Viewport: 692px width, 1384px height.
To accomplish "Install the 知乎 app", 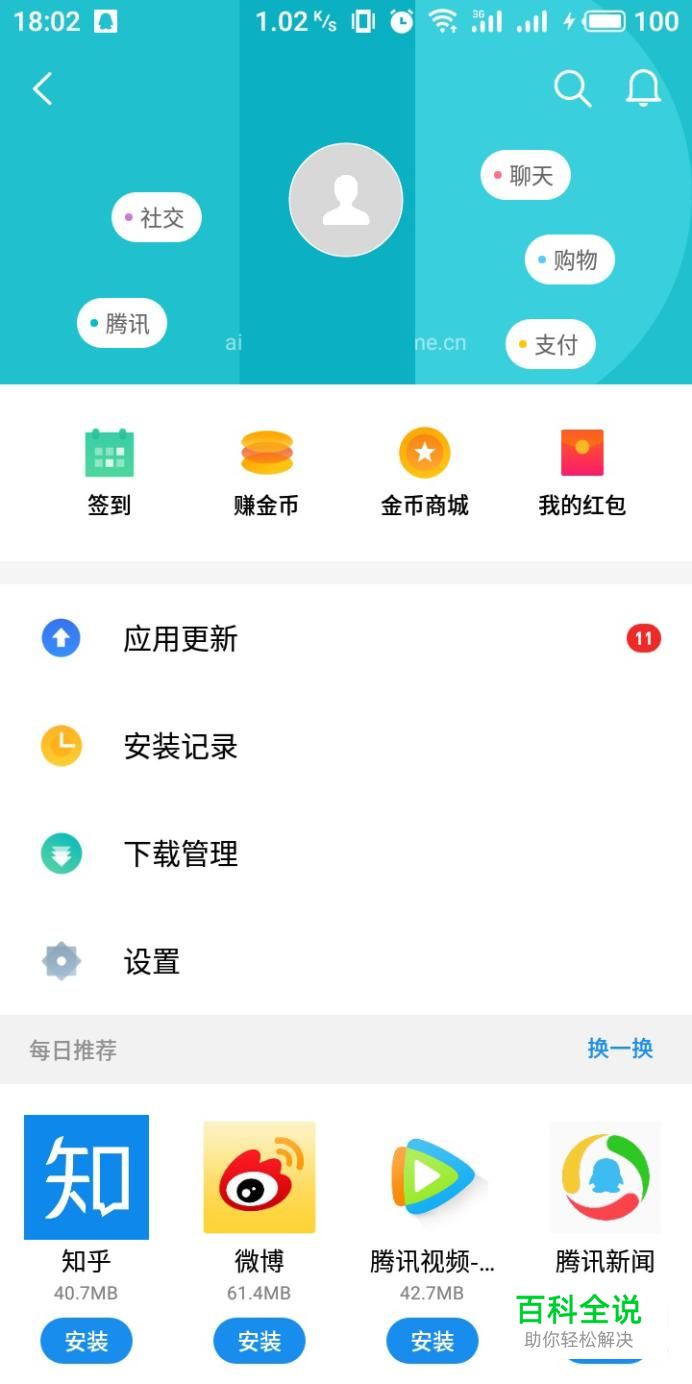I will 86,1341.
